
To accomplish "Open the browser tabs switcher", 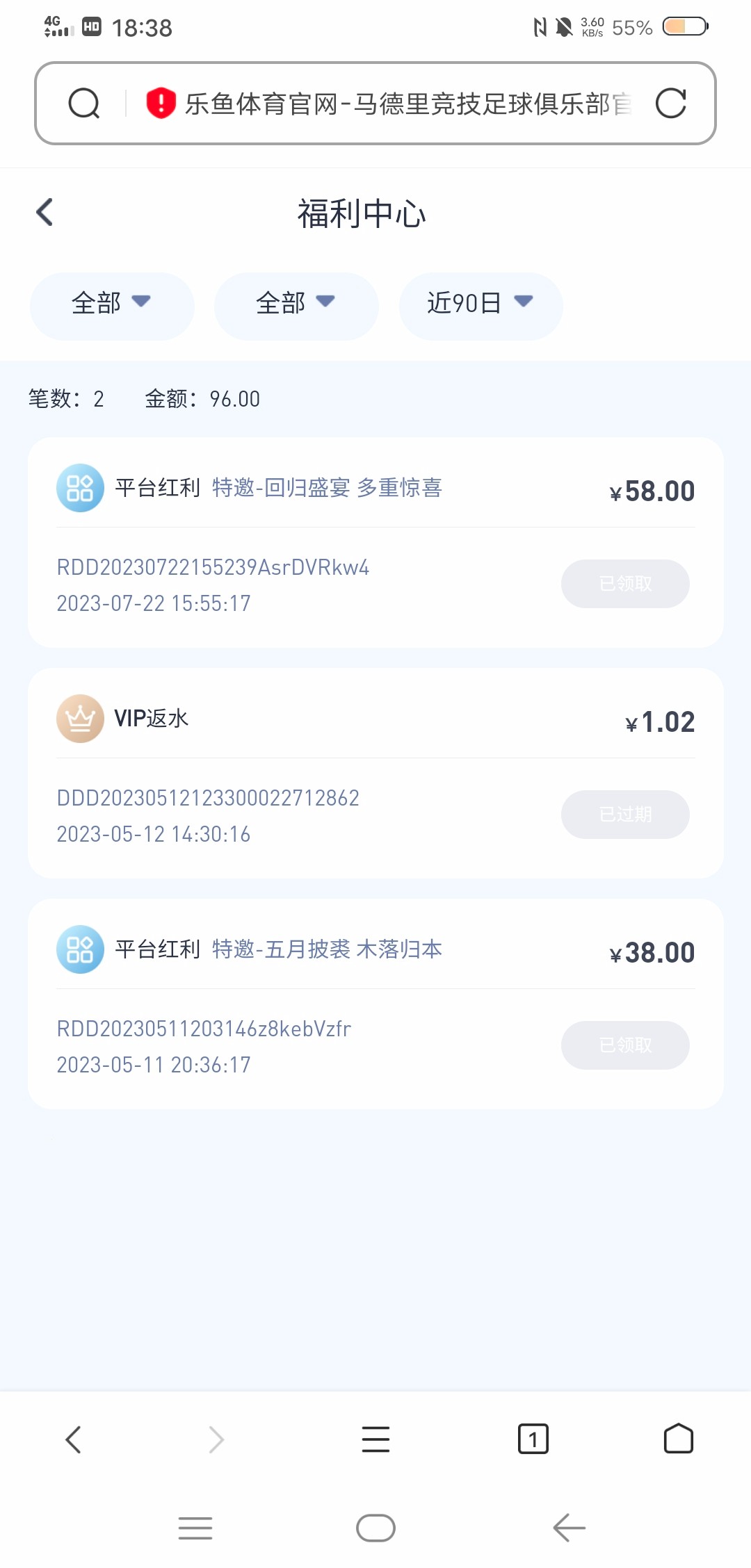I will (x=533, y=1439).
